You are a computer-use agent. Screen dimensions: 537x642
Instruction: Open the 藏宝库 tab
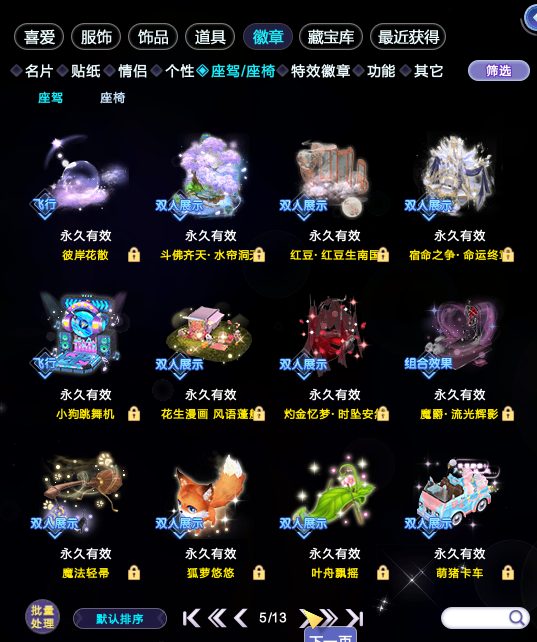pyautogui.click(x=331, y=37)
